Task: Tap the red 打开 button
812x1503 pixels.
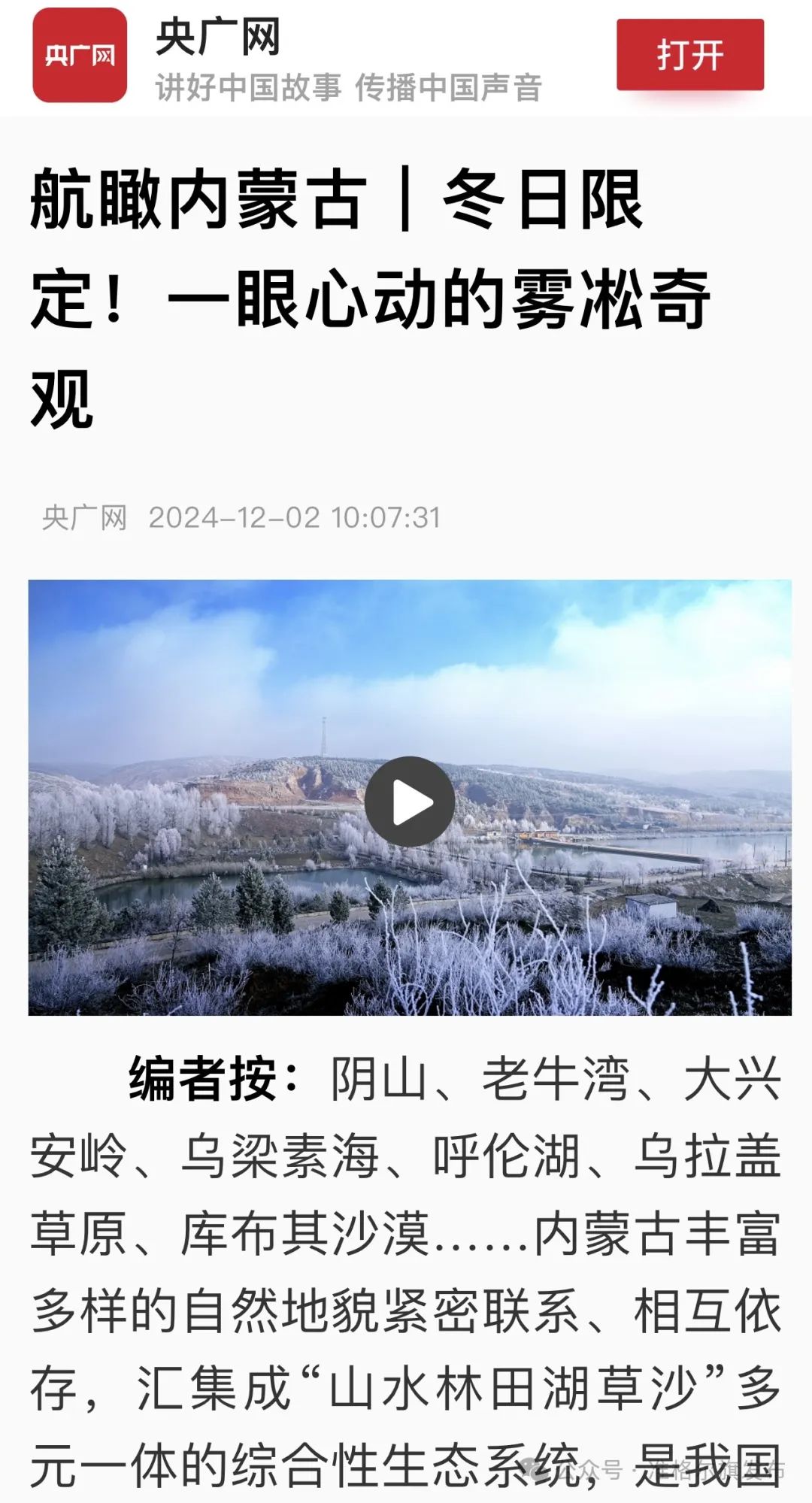Action: click(x=689, y=56)
